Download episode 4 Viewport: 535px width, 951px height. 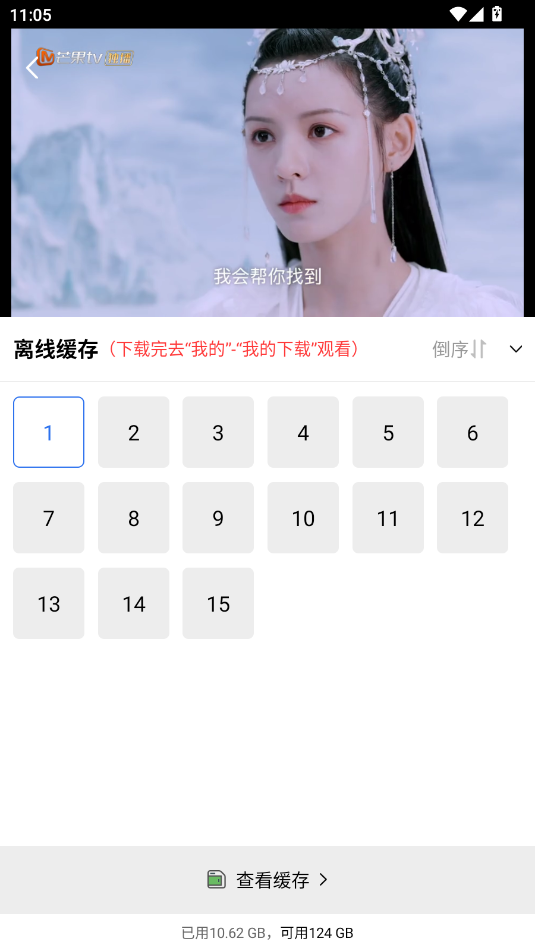303,432
